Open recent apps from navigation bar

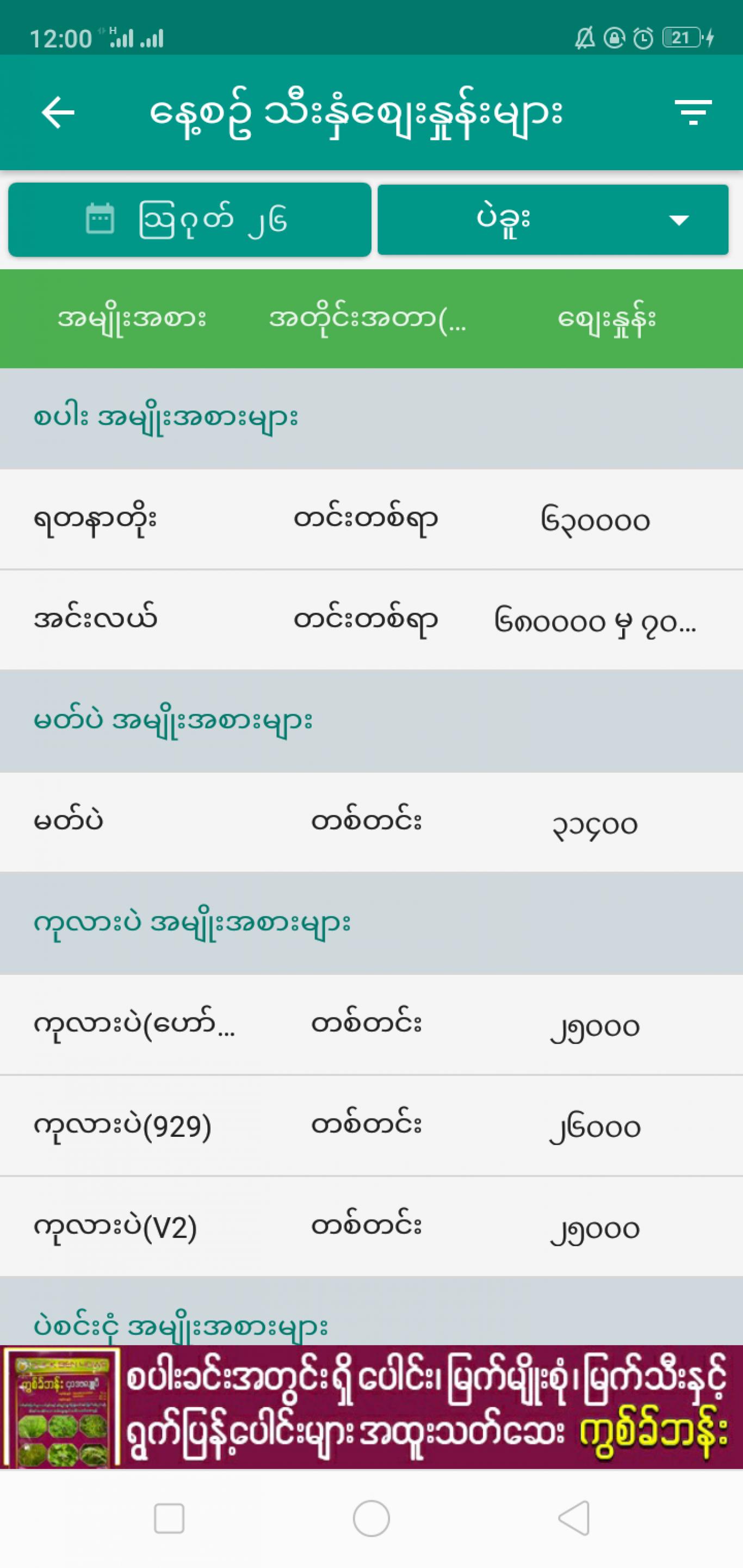coord(169,1519)
